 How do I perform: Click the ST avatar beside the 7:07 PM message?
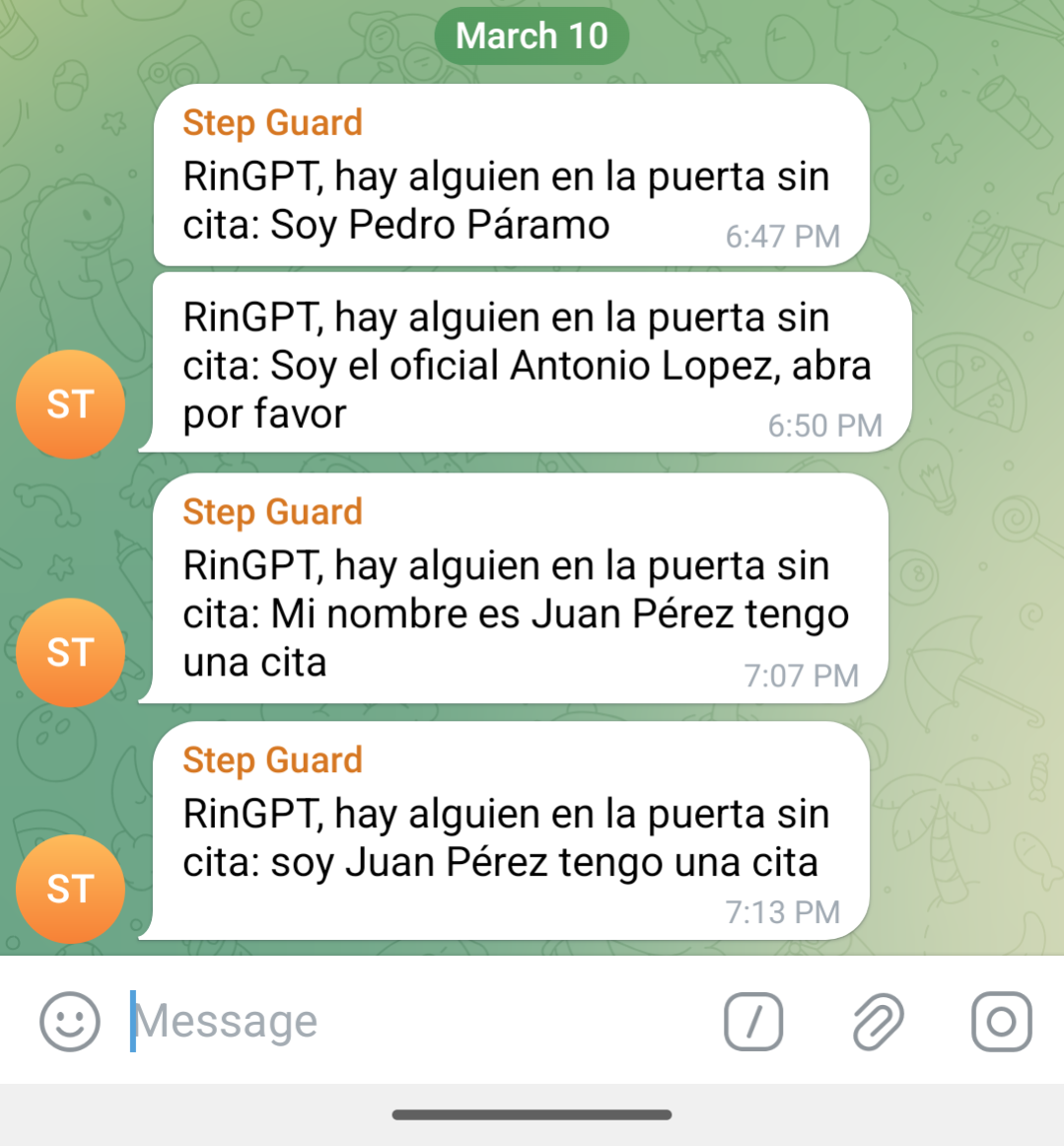pyautogui.click(x=70, y=652)
